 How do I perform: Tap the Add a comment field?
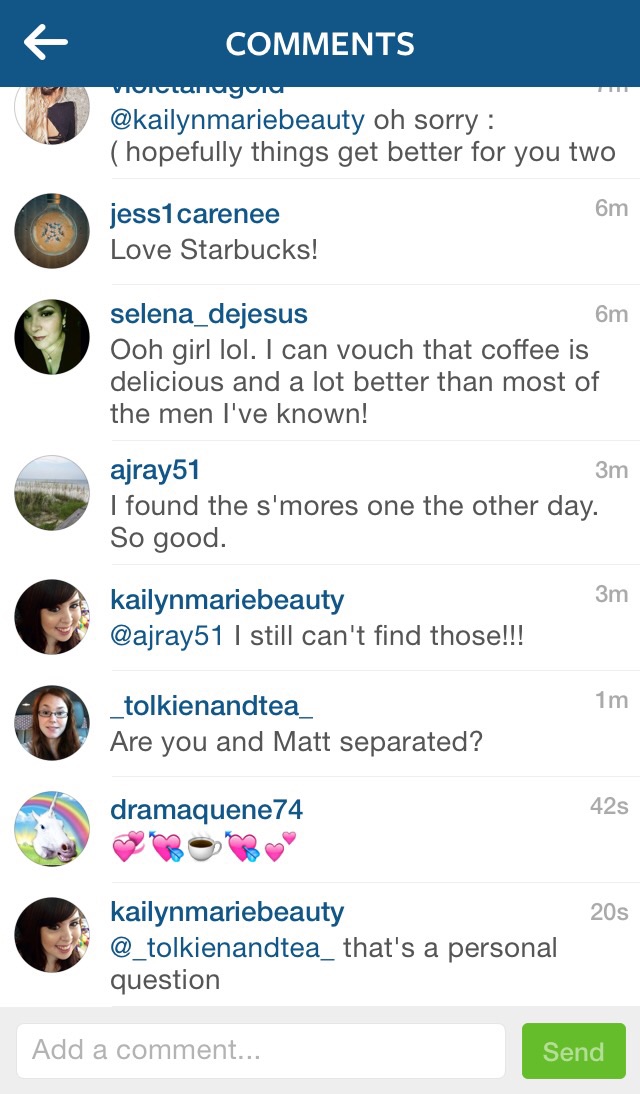260,1050
